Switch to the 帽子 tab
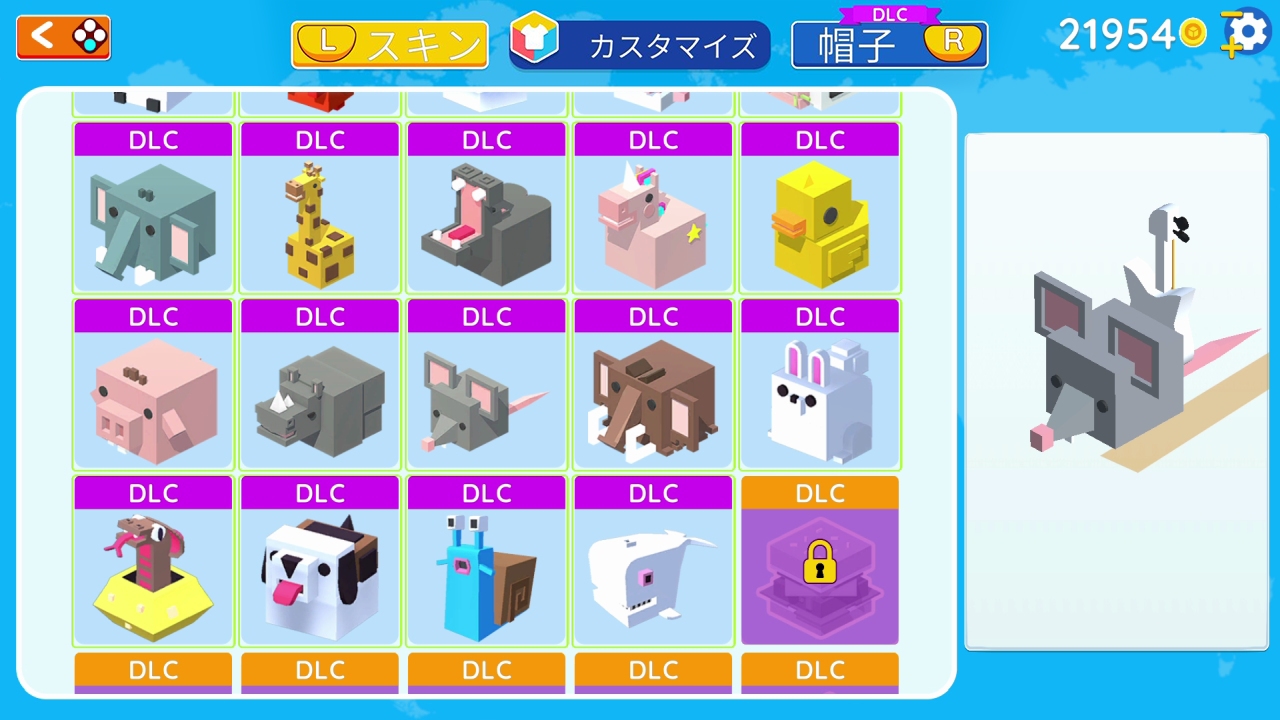 click(x=889, y=45)
